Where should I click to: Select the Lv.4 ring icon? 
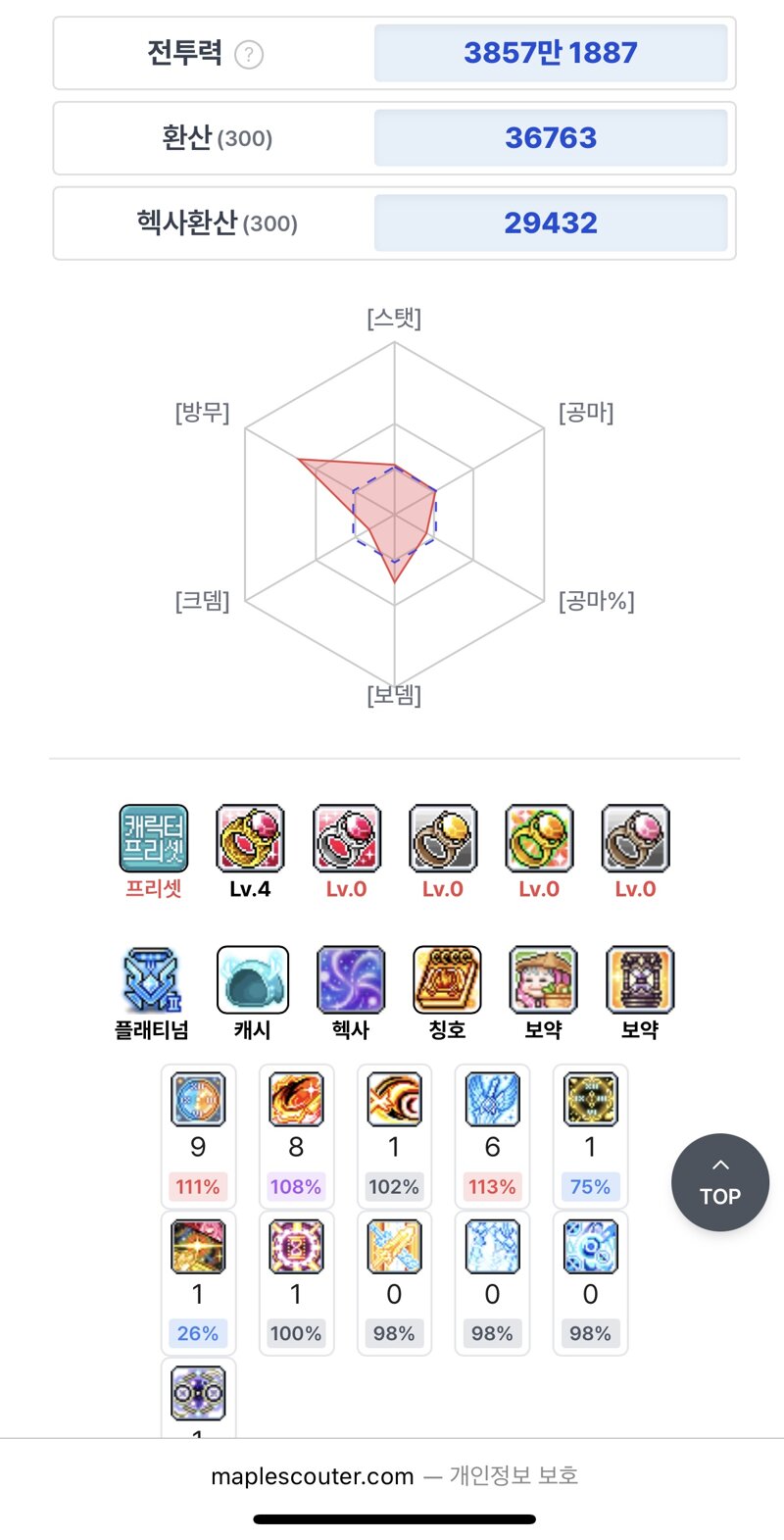(250, 839)
